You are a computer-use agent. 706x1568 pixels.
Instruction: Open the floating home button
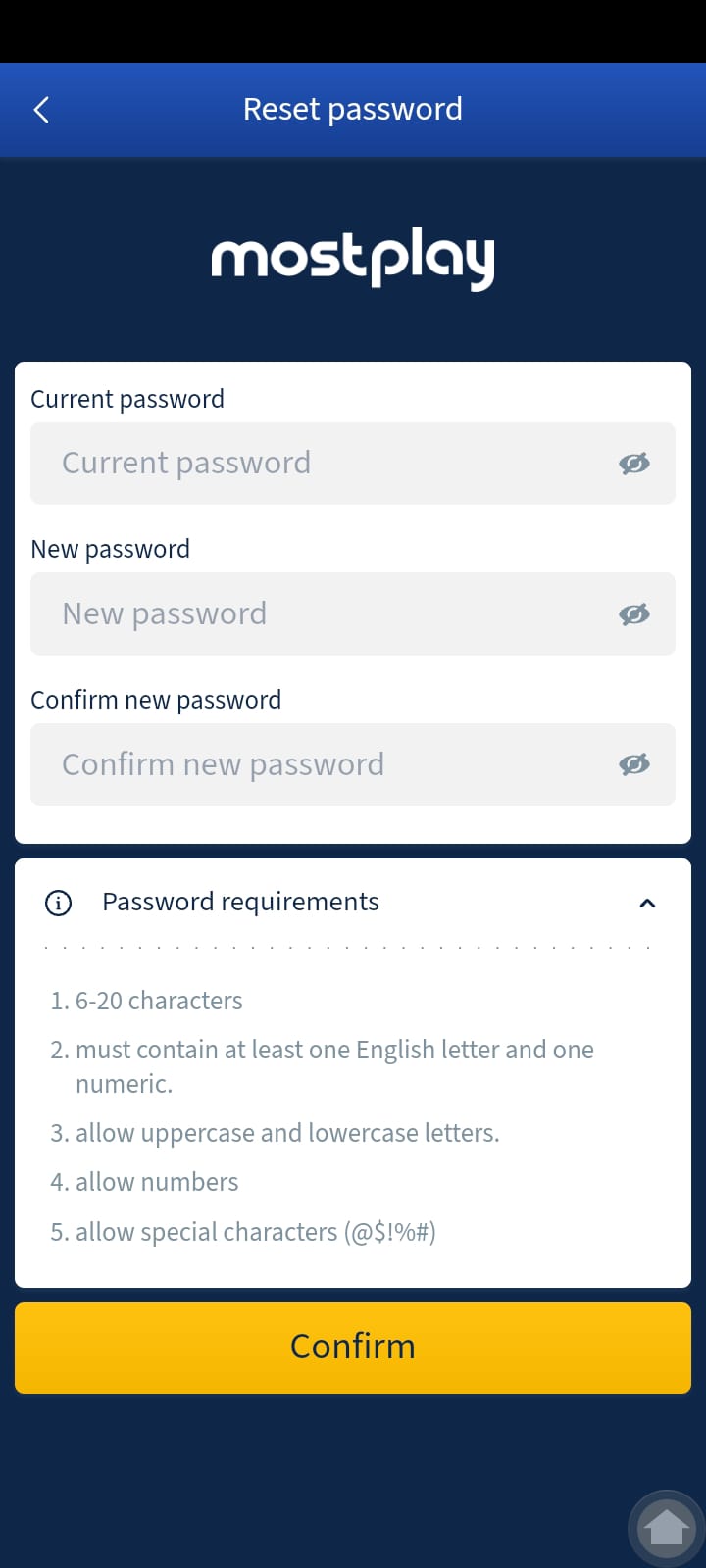coord(667,1528)
